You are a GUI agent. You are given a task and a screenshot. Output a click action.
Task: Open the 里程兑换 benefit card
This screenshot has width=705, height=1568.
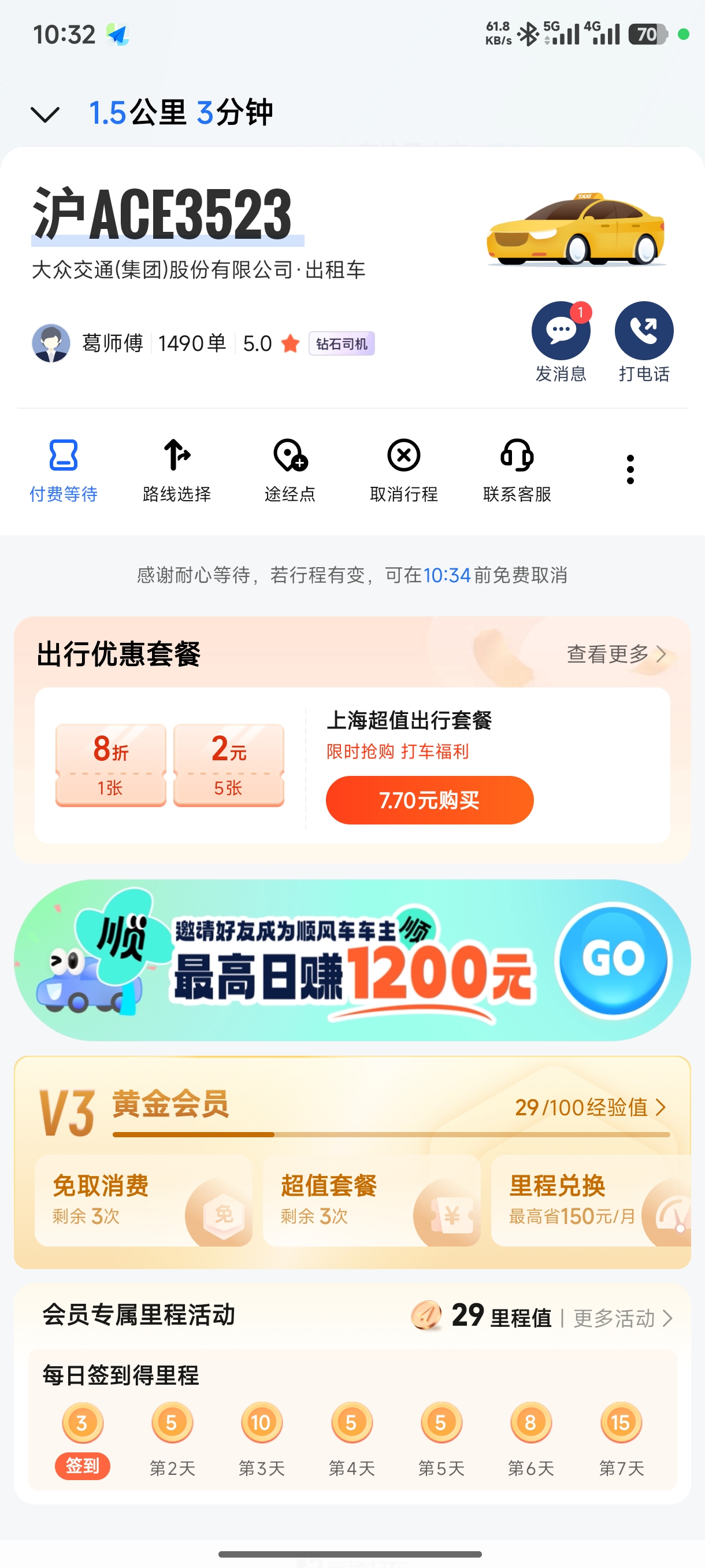coord(590,1200)
